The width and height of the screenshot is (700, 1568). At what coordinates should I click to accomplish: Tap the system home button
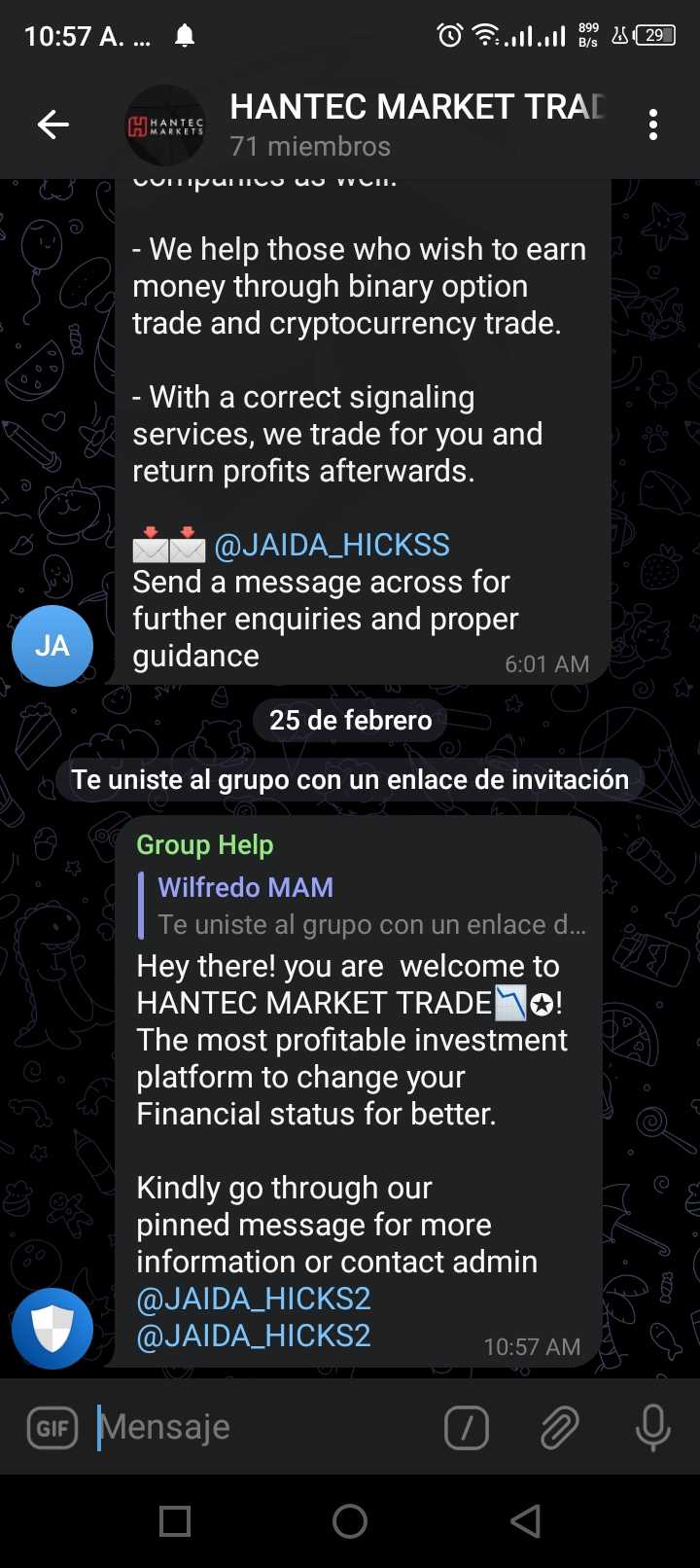(350, 1520)
